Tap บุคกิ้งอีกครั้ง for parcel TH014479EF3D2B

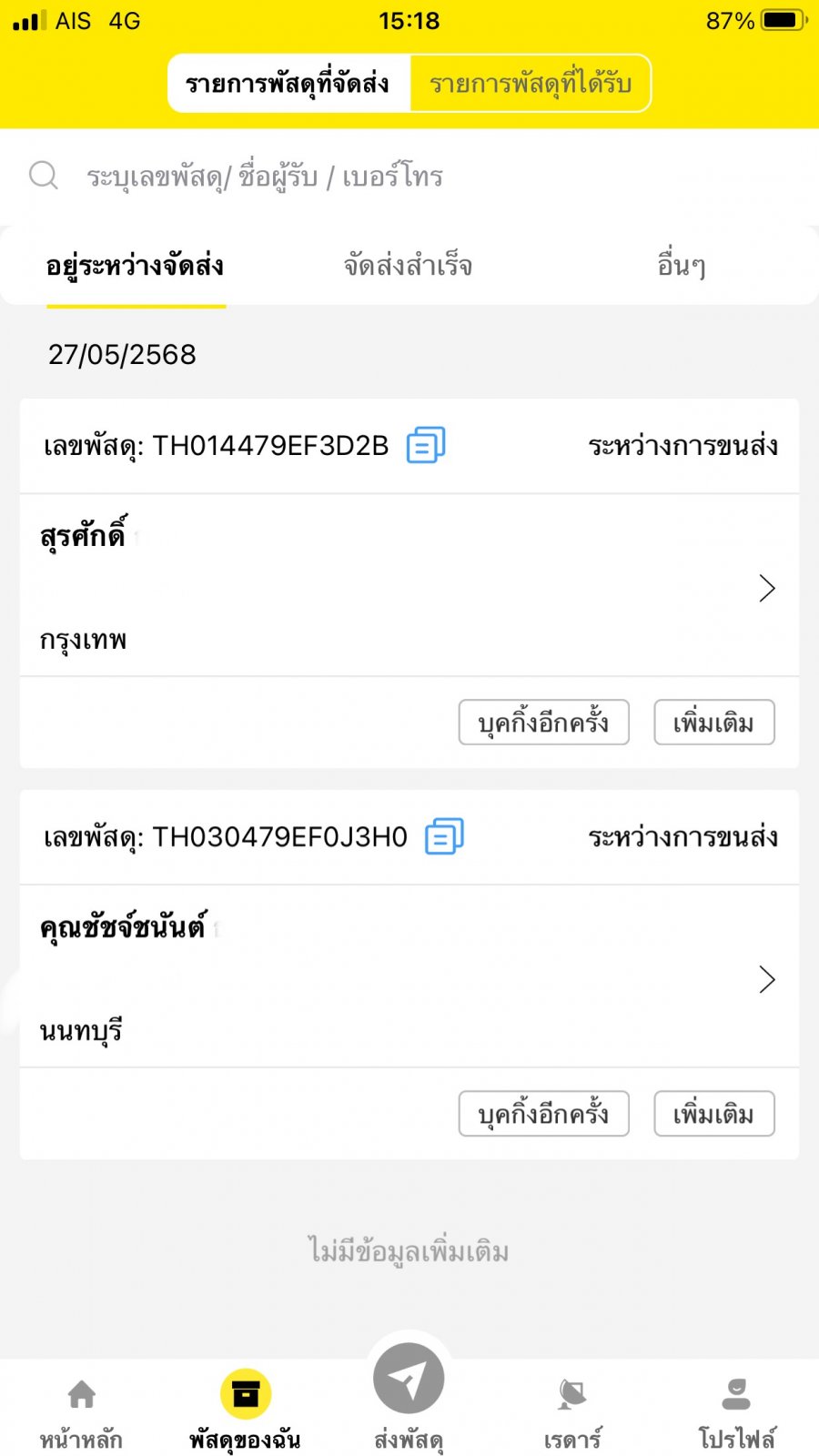(x=544, y=723)
